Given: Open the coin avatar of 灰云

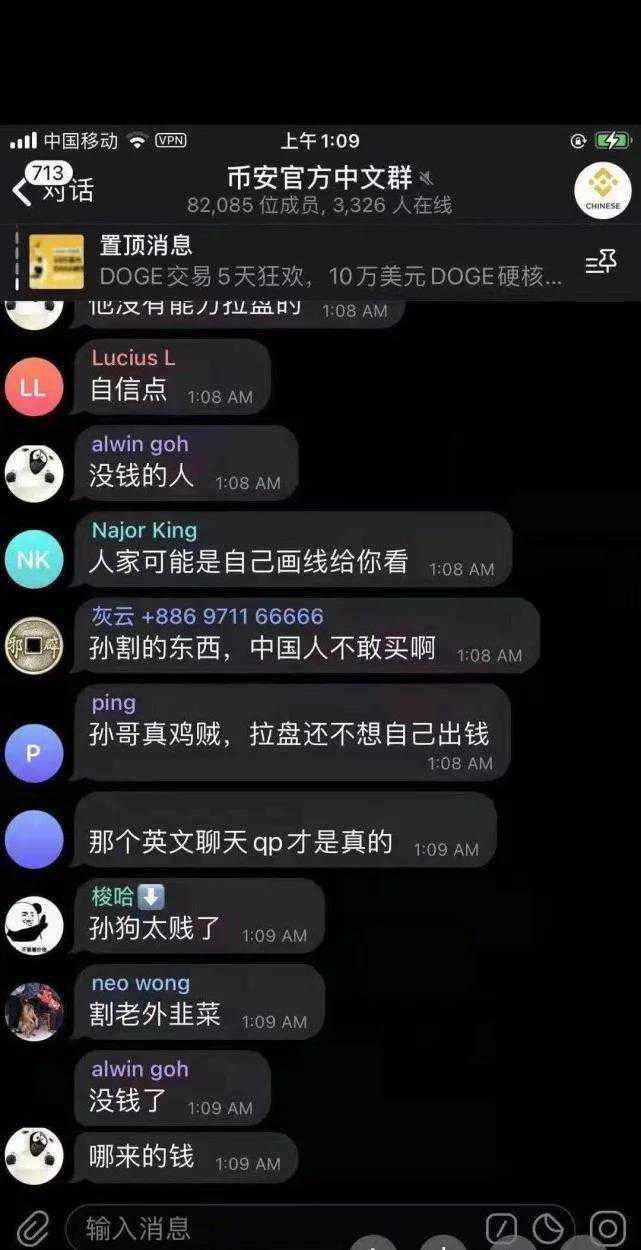Looking at the screenshot, I should (34, 645).
